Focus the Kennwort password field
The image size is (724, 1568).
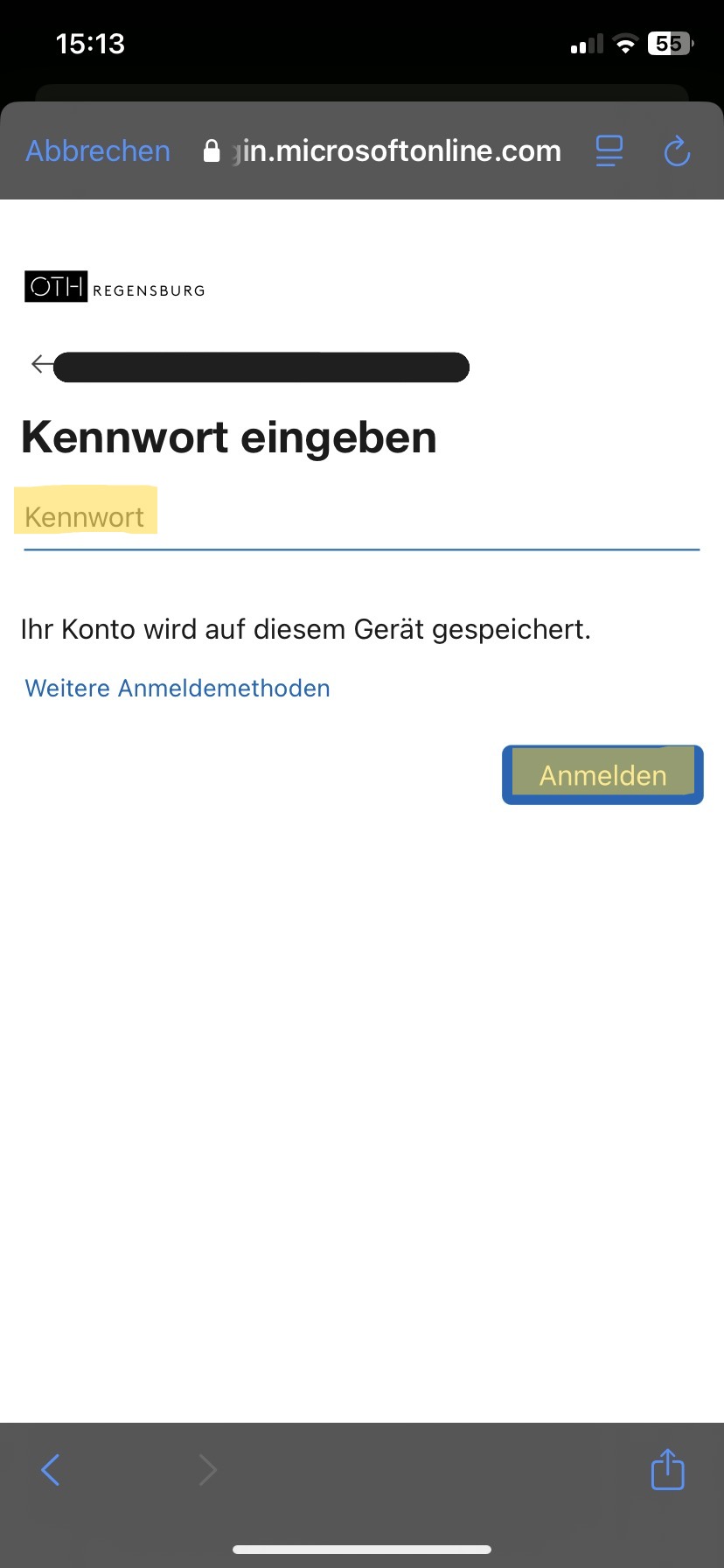[x=360, y=519]
